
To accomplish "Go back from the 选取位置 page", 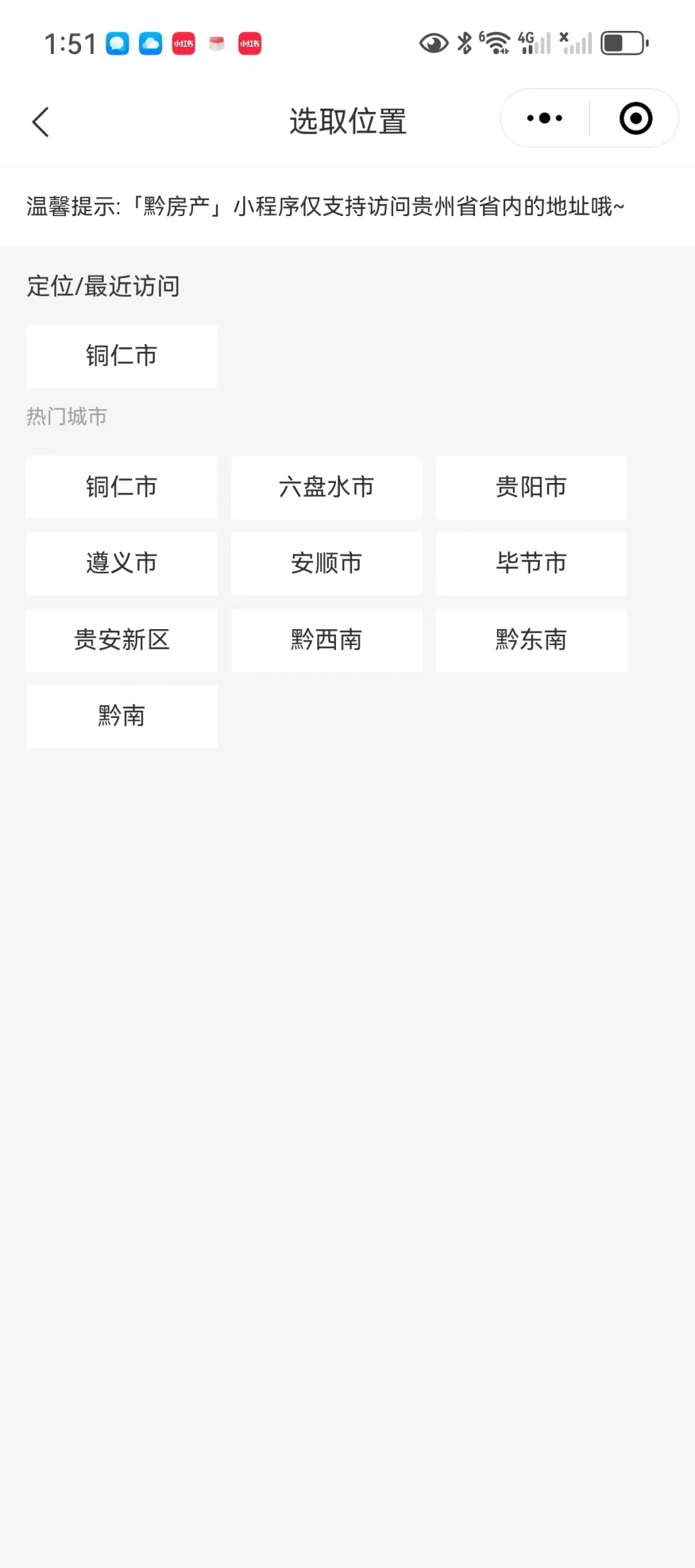I will pos(41,122).
